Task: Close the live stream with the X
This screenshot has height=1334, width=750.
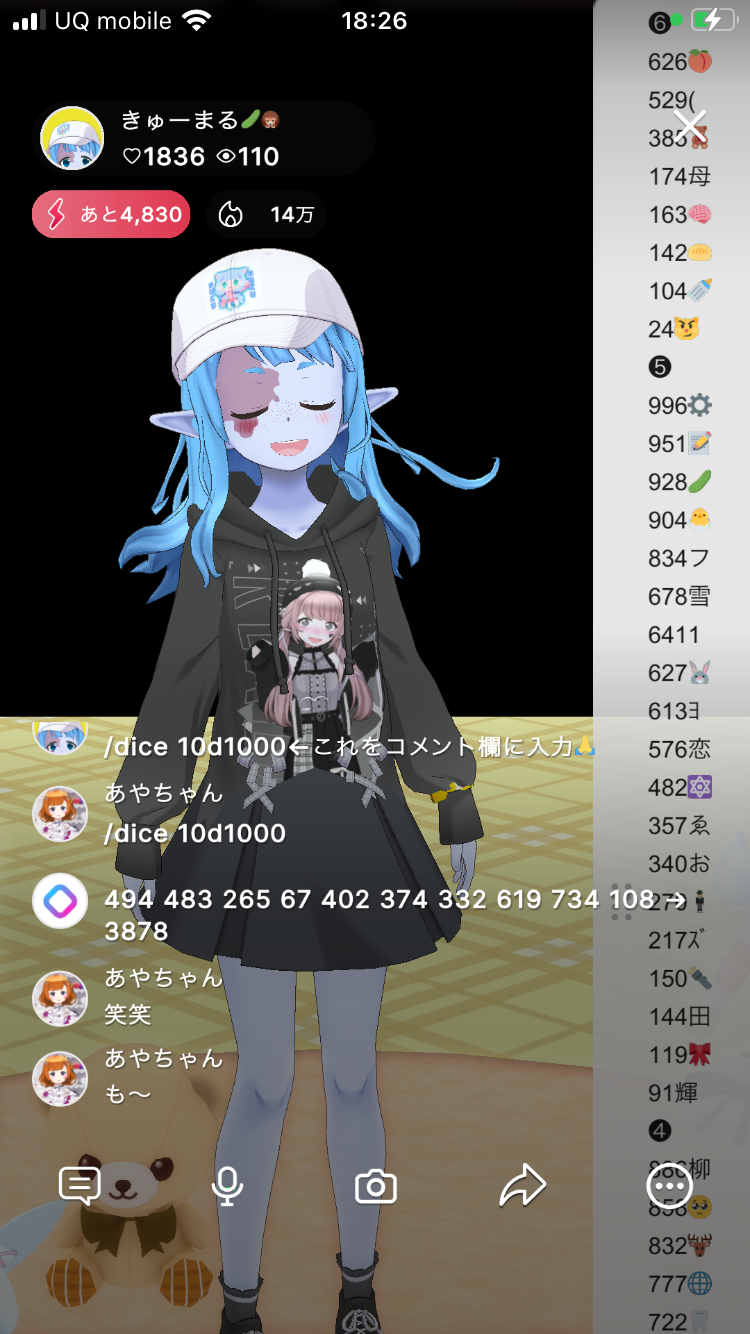Action: coord(690,125)
